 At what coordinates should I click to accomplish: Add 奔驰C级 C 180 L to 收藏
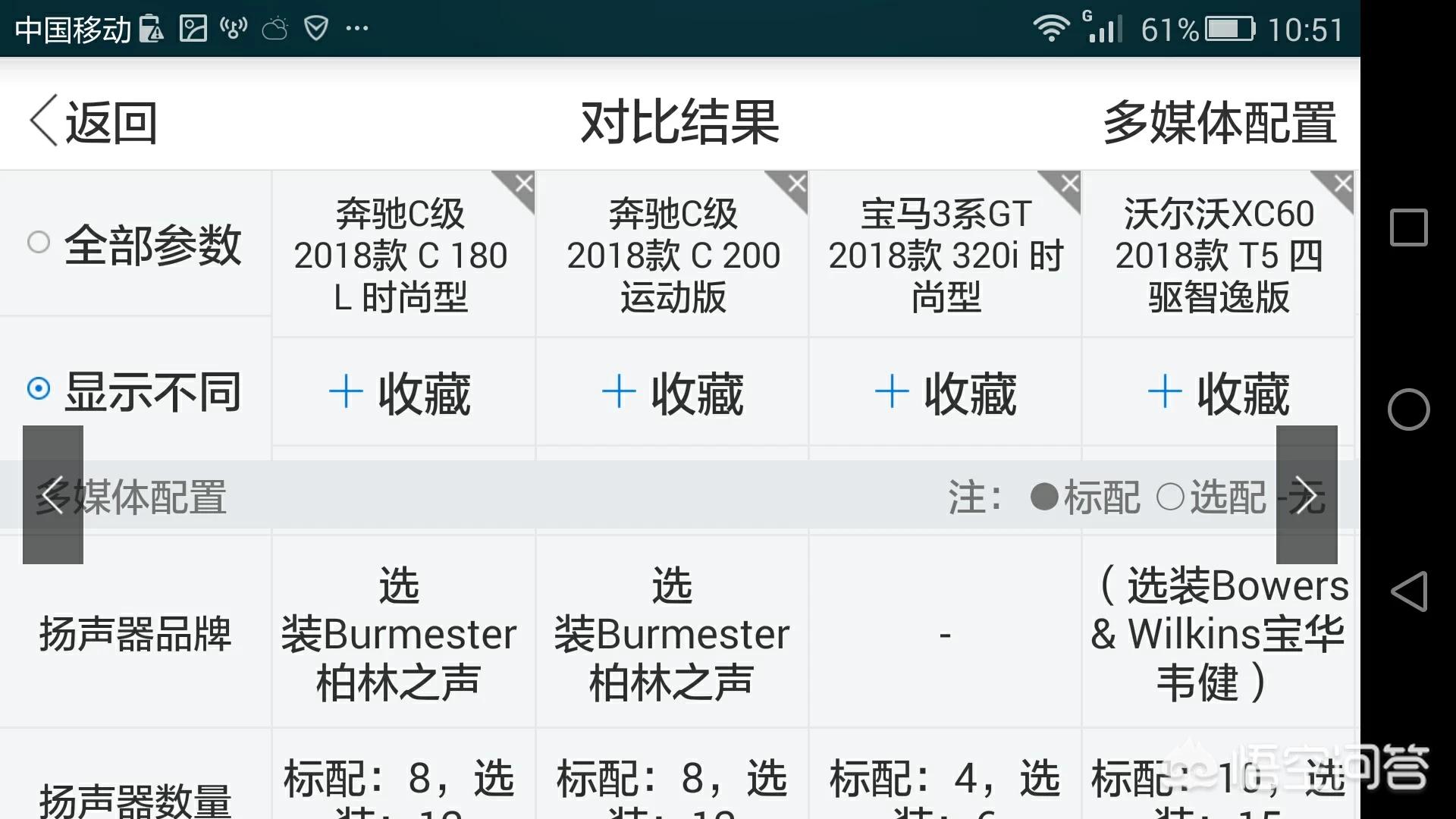pos(400,394)
